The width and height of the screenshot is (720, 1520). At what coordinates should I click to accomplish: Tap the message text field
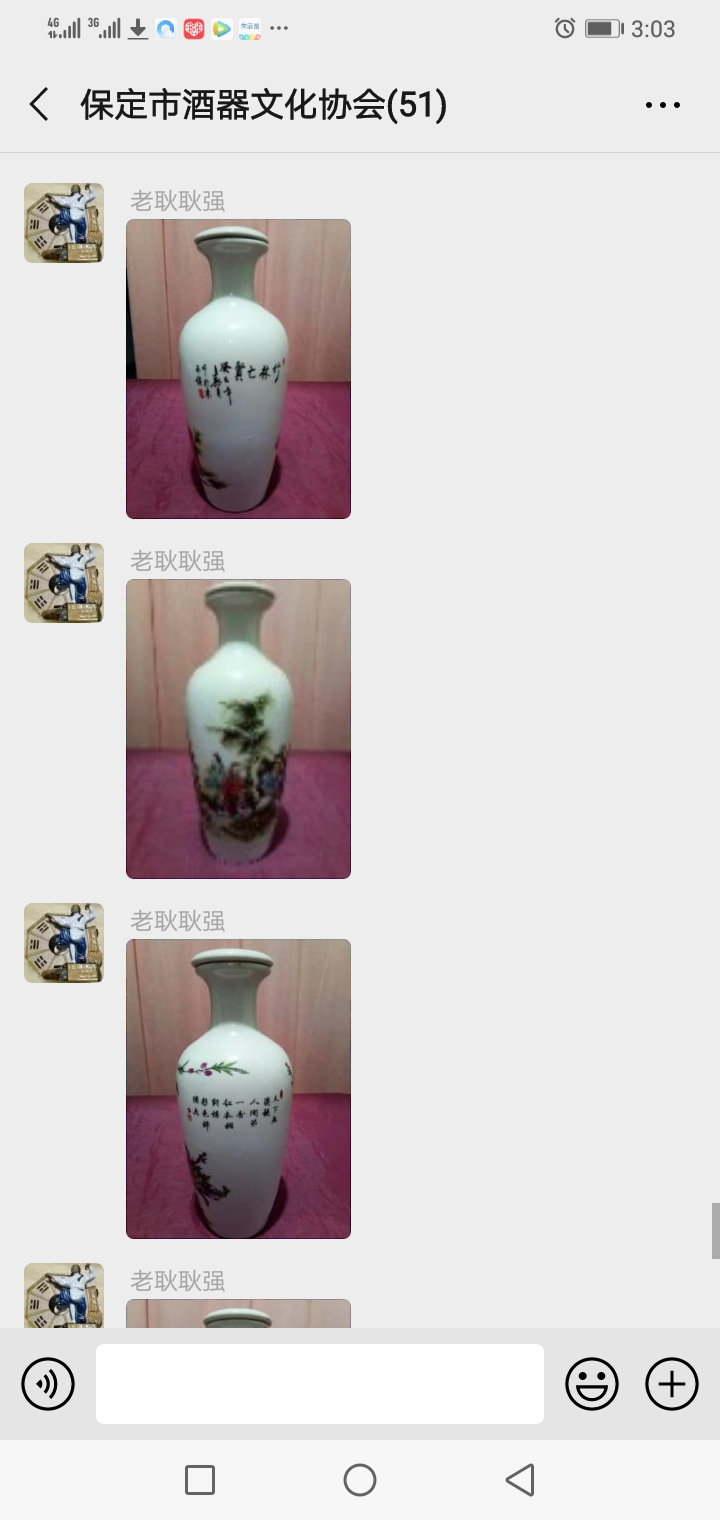(320, 1384)
